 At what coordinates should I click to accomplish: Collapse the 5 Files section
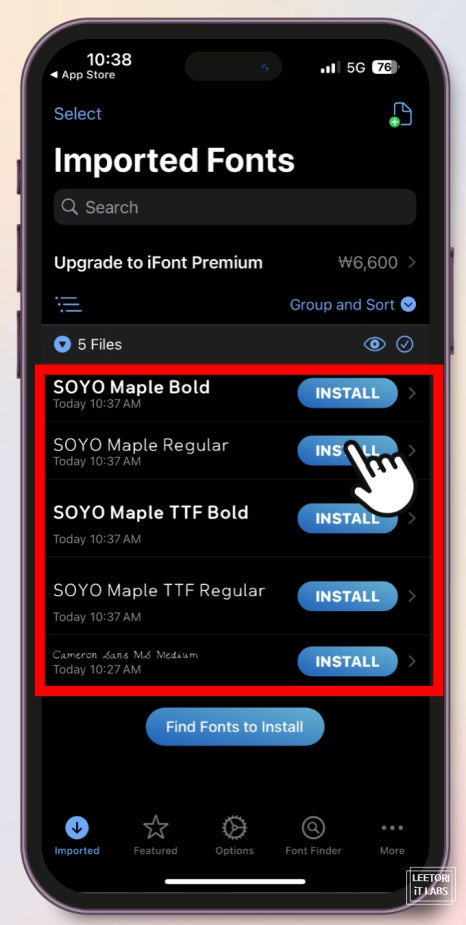coord(63,345)
